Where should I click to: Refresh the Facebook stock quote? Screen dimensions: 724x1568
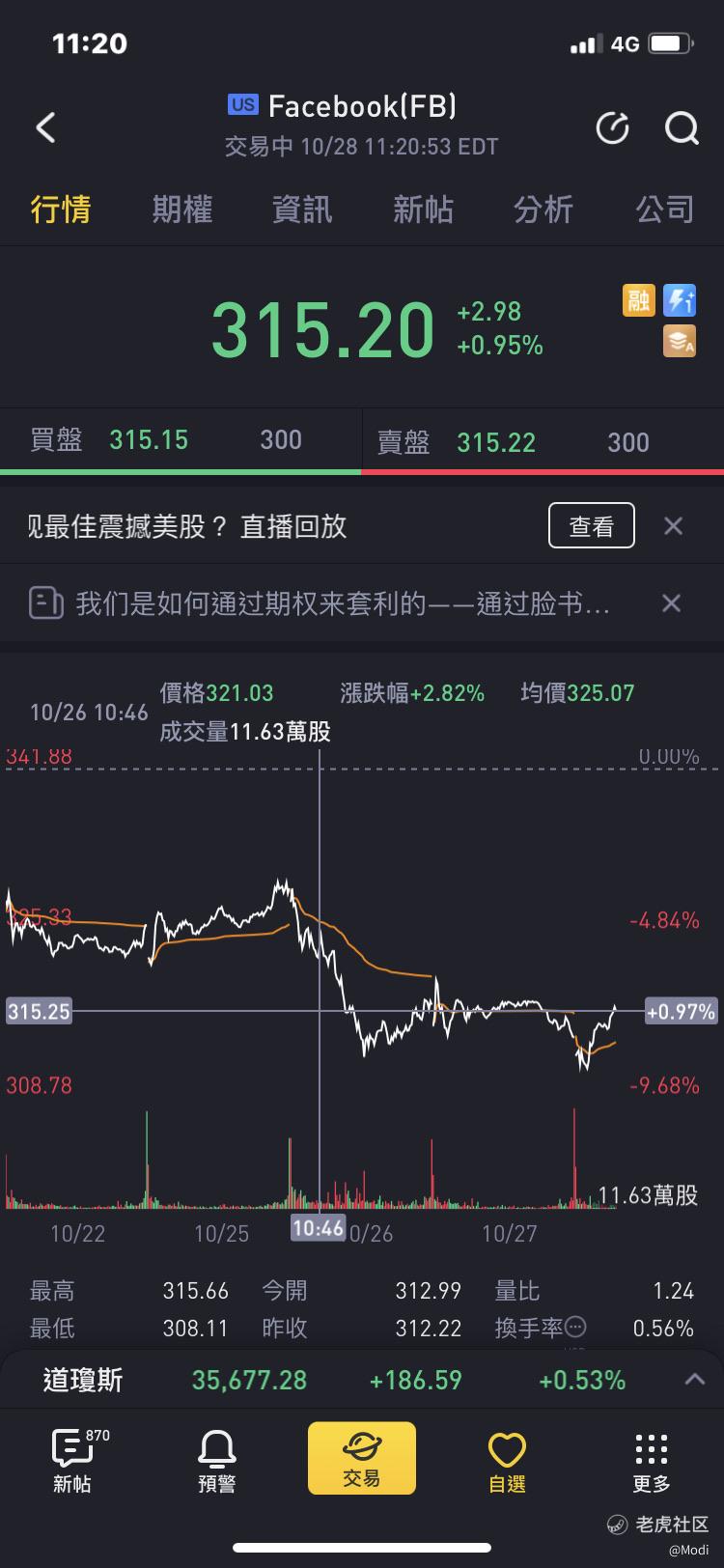(x=612, y=127)
